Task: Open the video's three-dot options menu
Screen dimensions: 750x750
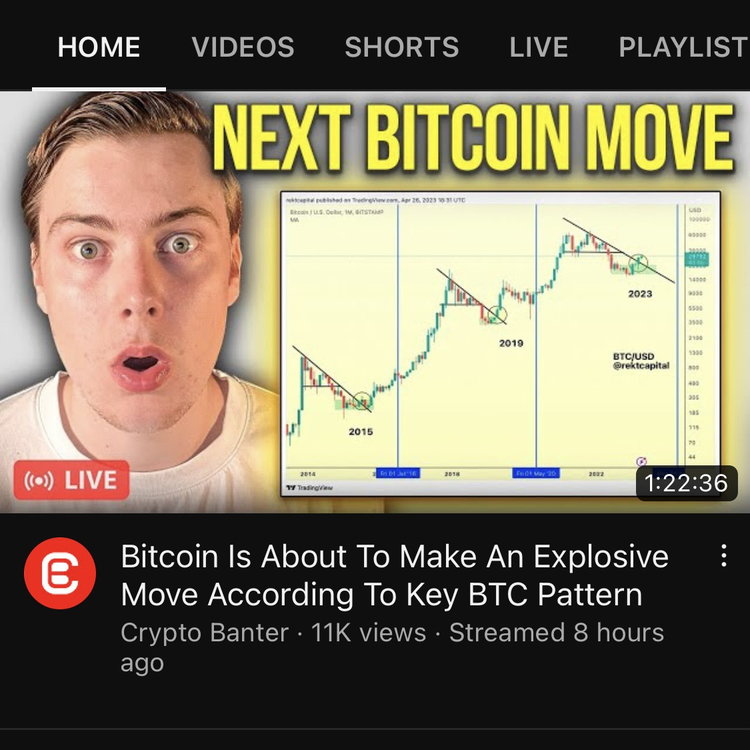Action: click(x=724, y=558)
